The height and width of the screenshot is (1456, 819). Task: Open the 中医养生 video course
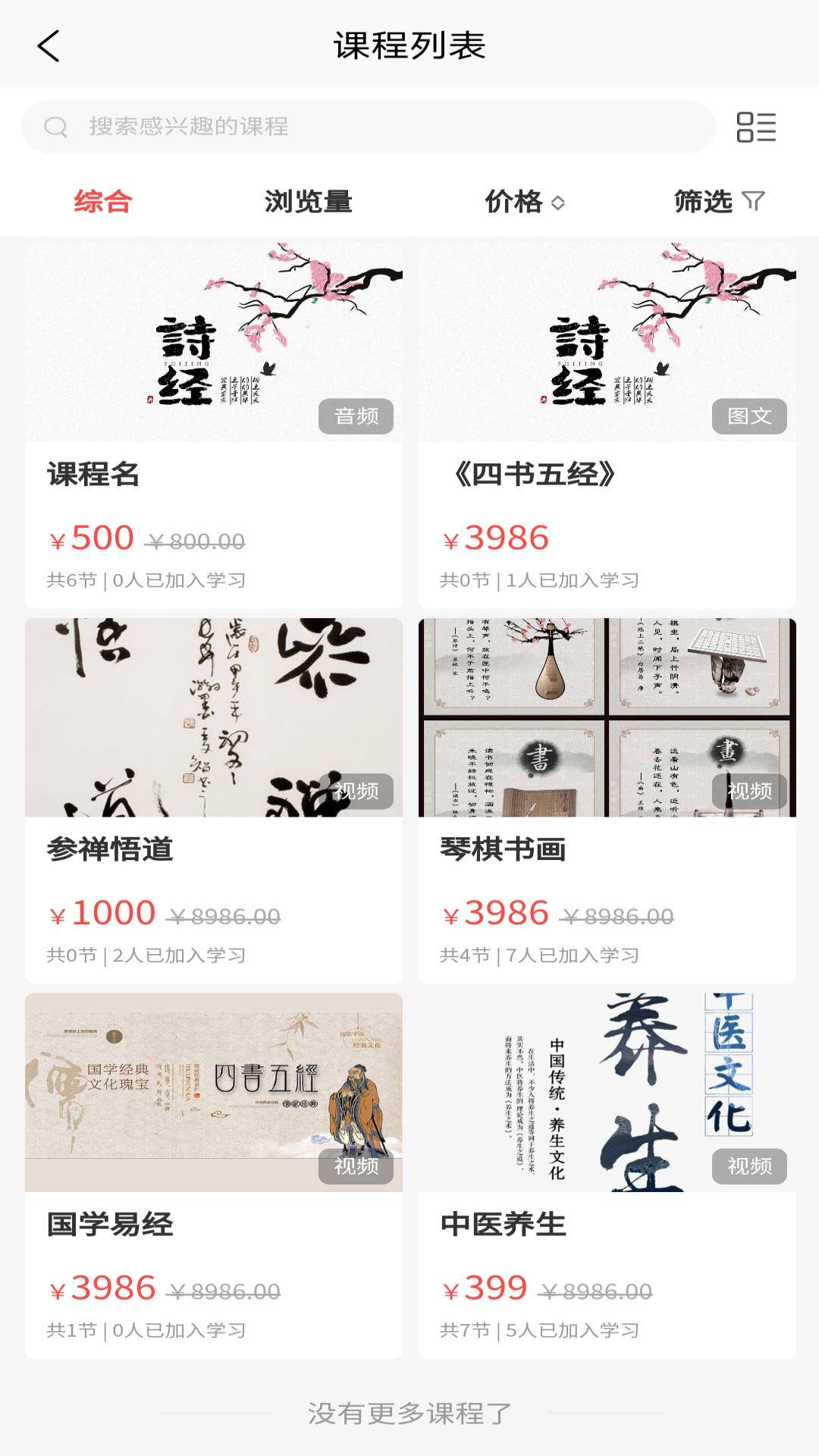point(607,1175)
